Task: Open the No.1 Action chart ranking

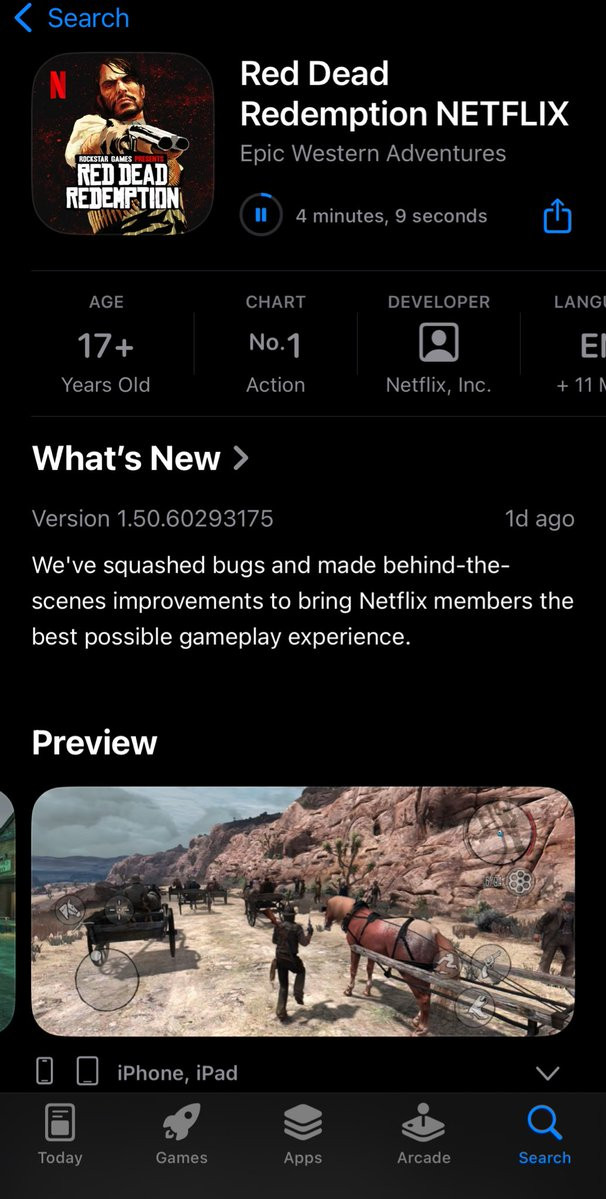Action: (x=275, y=344)
